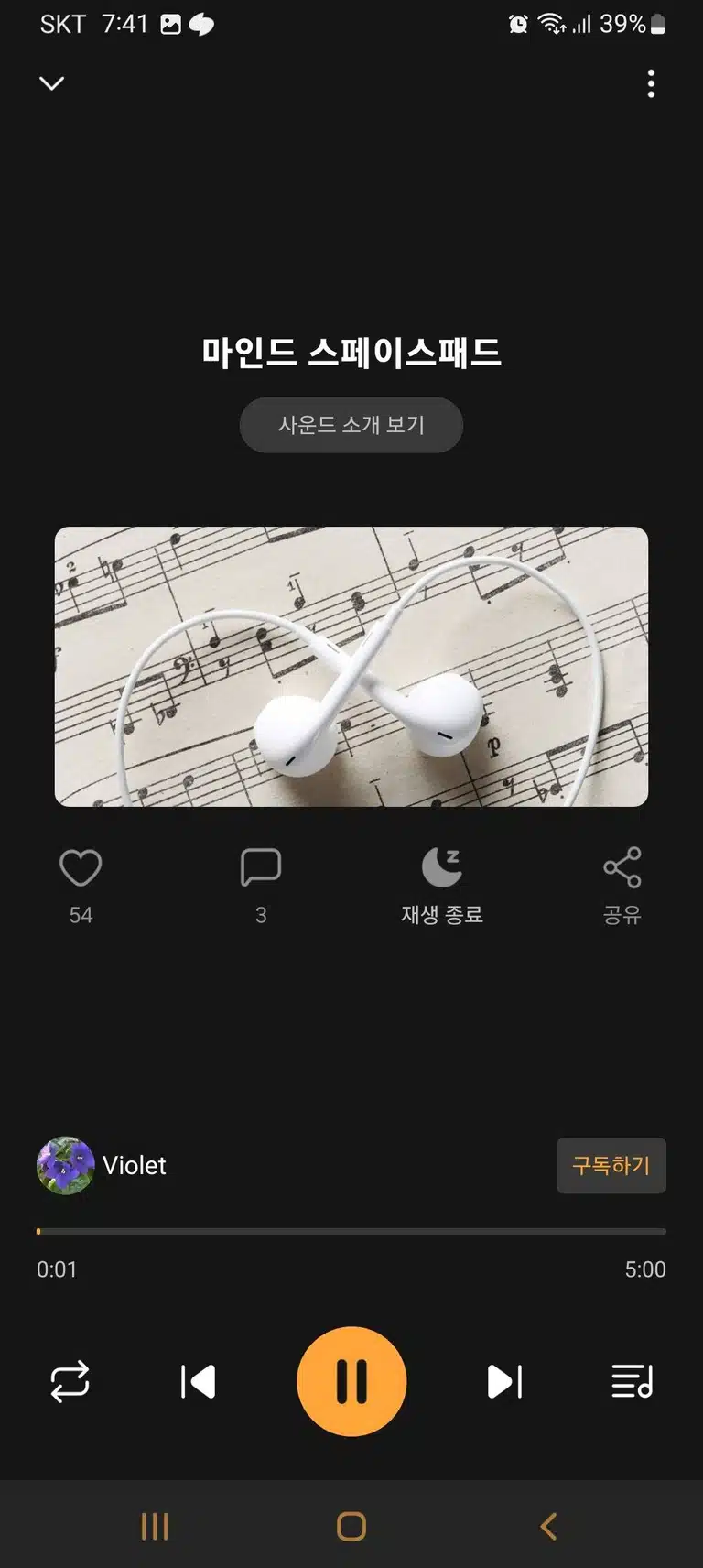Viewport: 703px width, 1568px height.
Task: Open the three-dot overflow menu
Action: (651, 83)
